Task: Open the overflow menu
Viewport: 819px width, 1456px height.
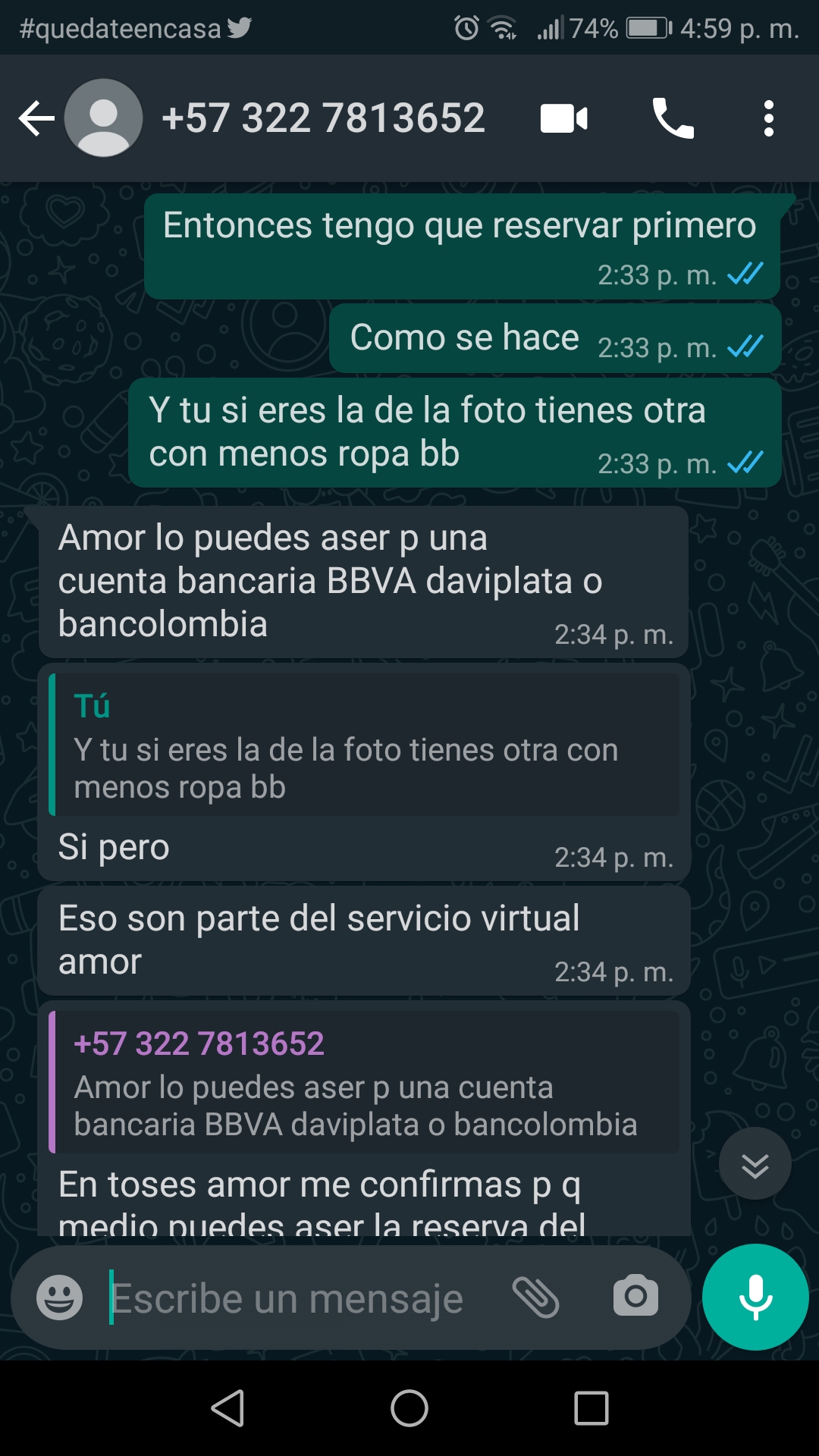Action: (x=768, y=119)
